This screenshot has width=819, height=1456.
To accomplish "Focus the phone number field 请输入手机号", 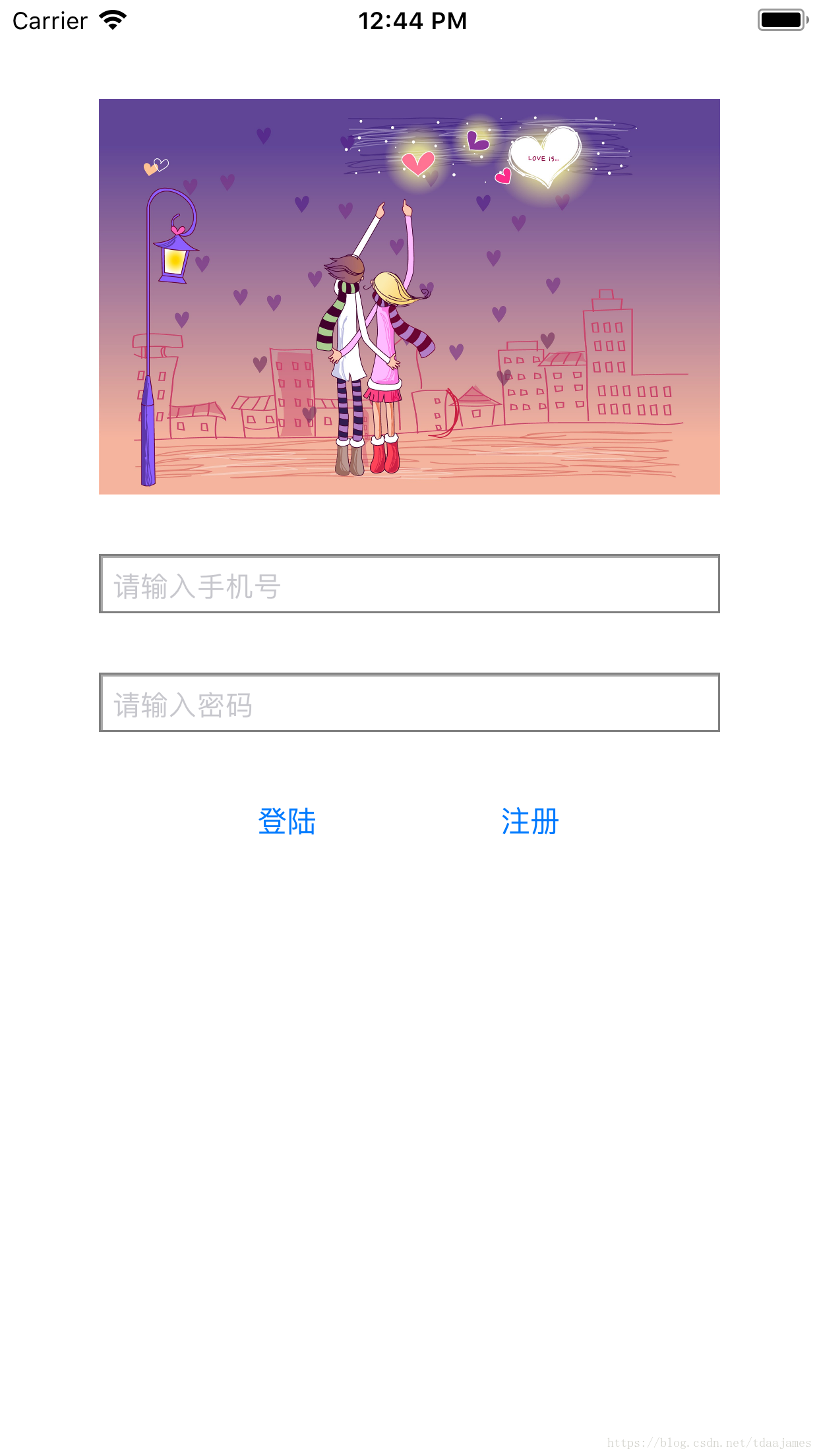I will point(409,584).
